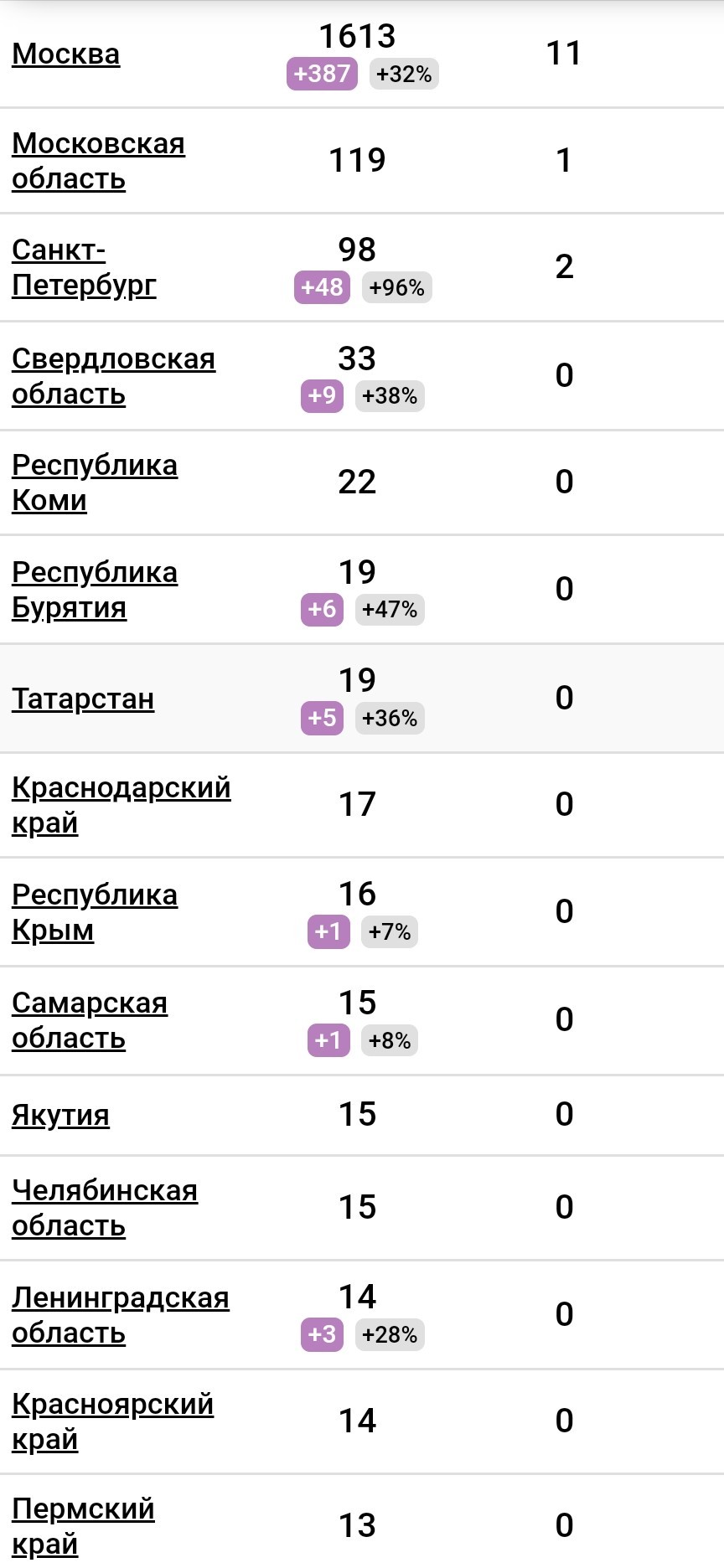Screen dimensions: 724x1568
Task: Open Свердловская область statistics
Action: click(113, 376)
